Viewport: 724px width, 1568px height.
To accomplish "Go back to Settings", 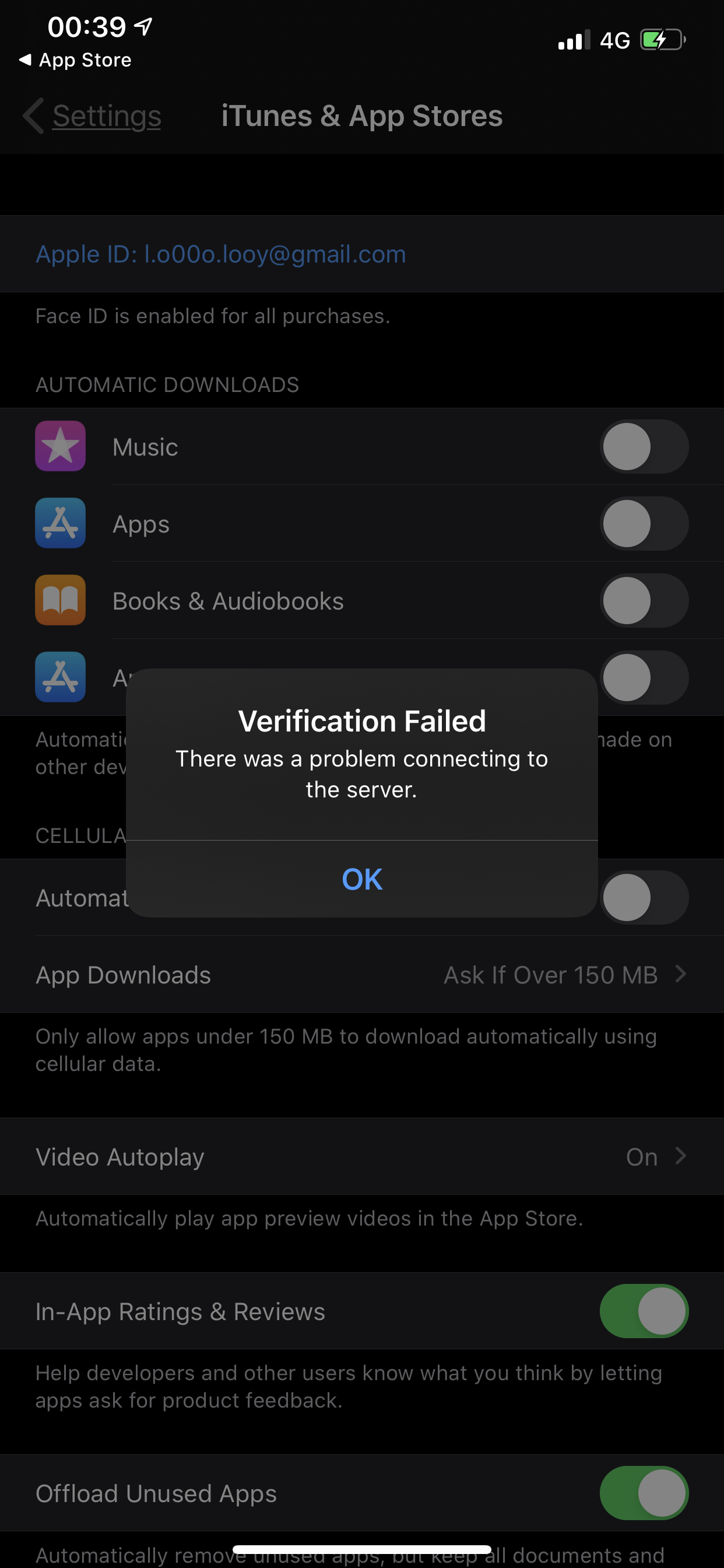I will click(x=93, y=116).
